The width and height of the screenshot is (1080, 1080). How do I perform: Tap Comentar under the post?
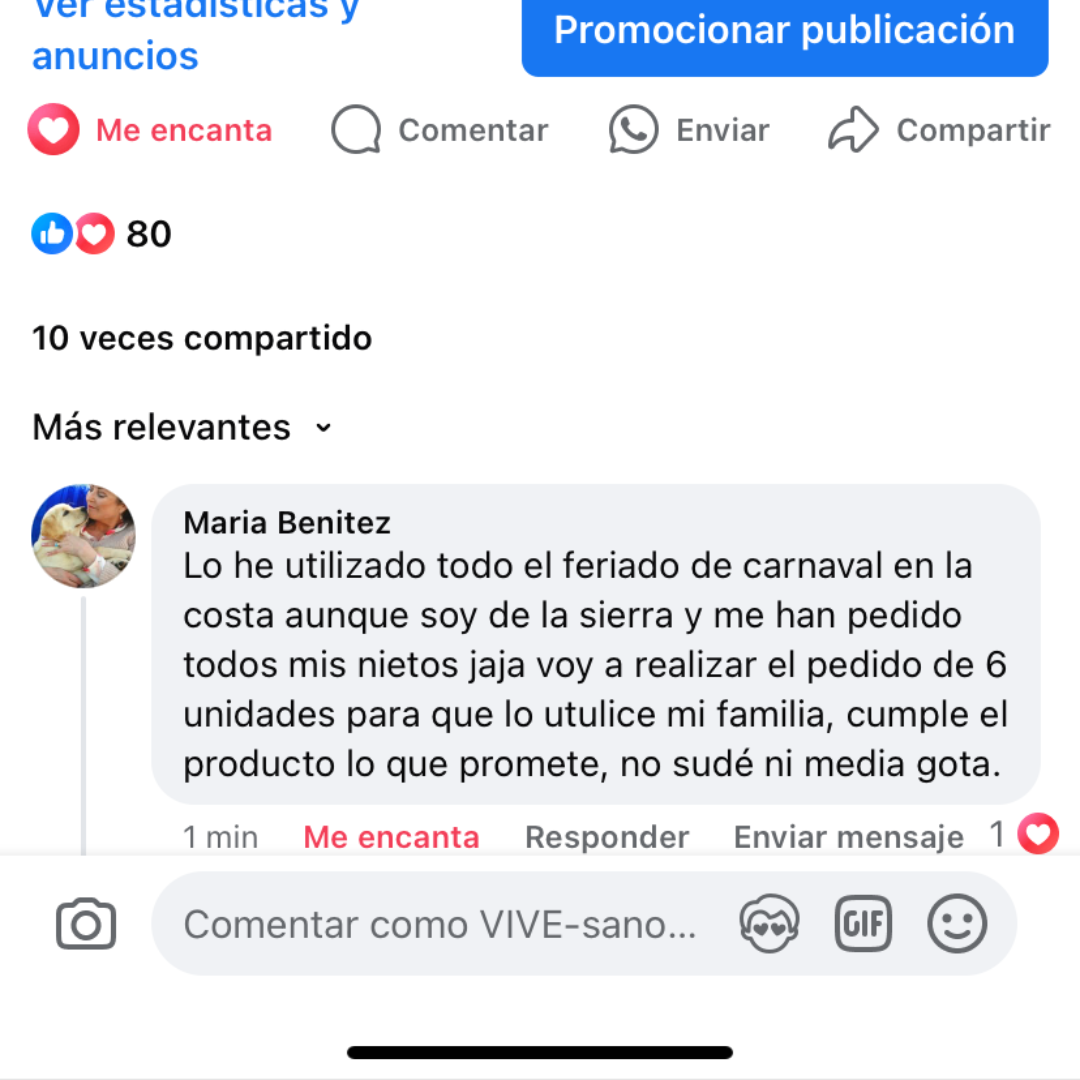[440, 131]
